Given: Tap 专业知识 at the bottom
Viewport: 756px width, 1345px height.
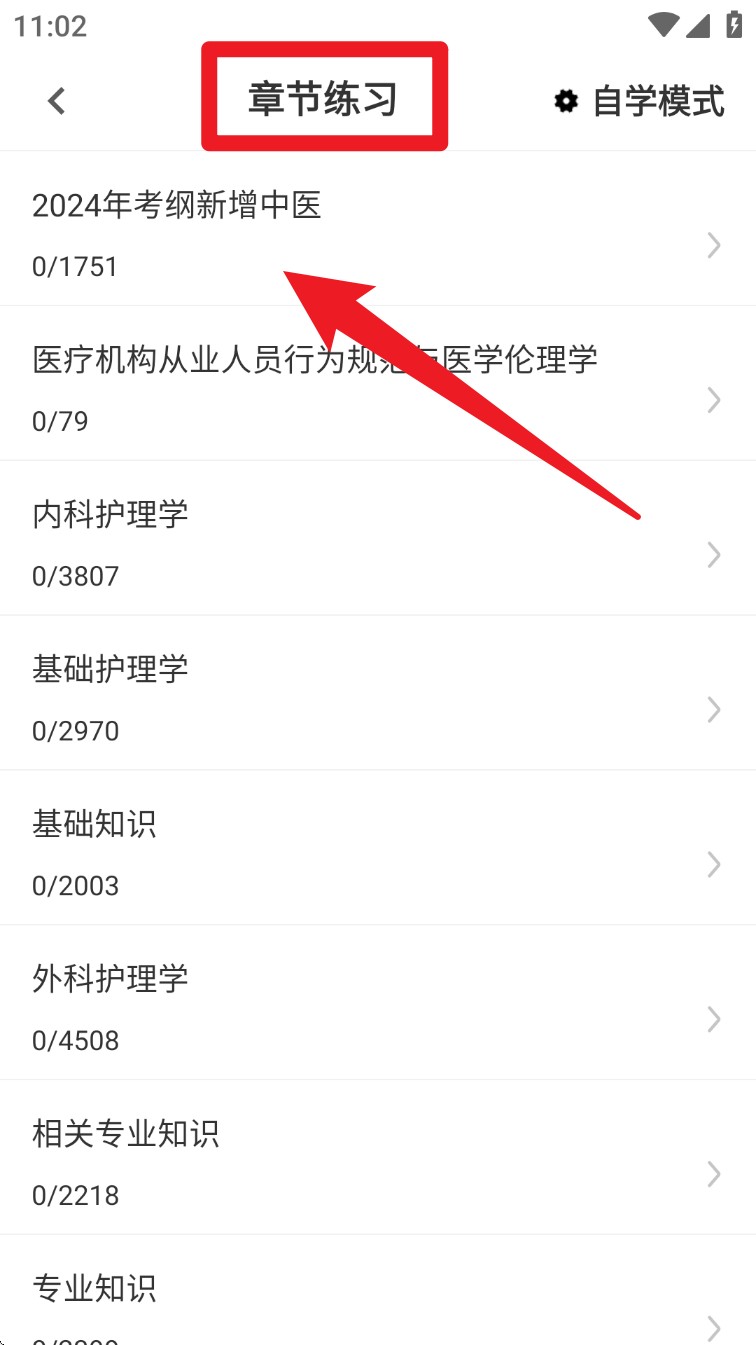Looking at the screenshot, I should click(95, 1289).
